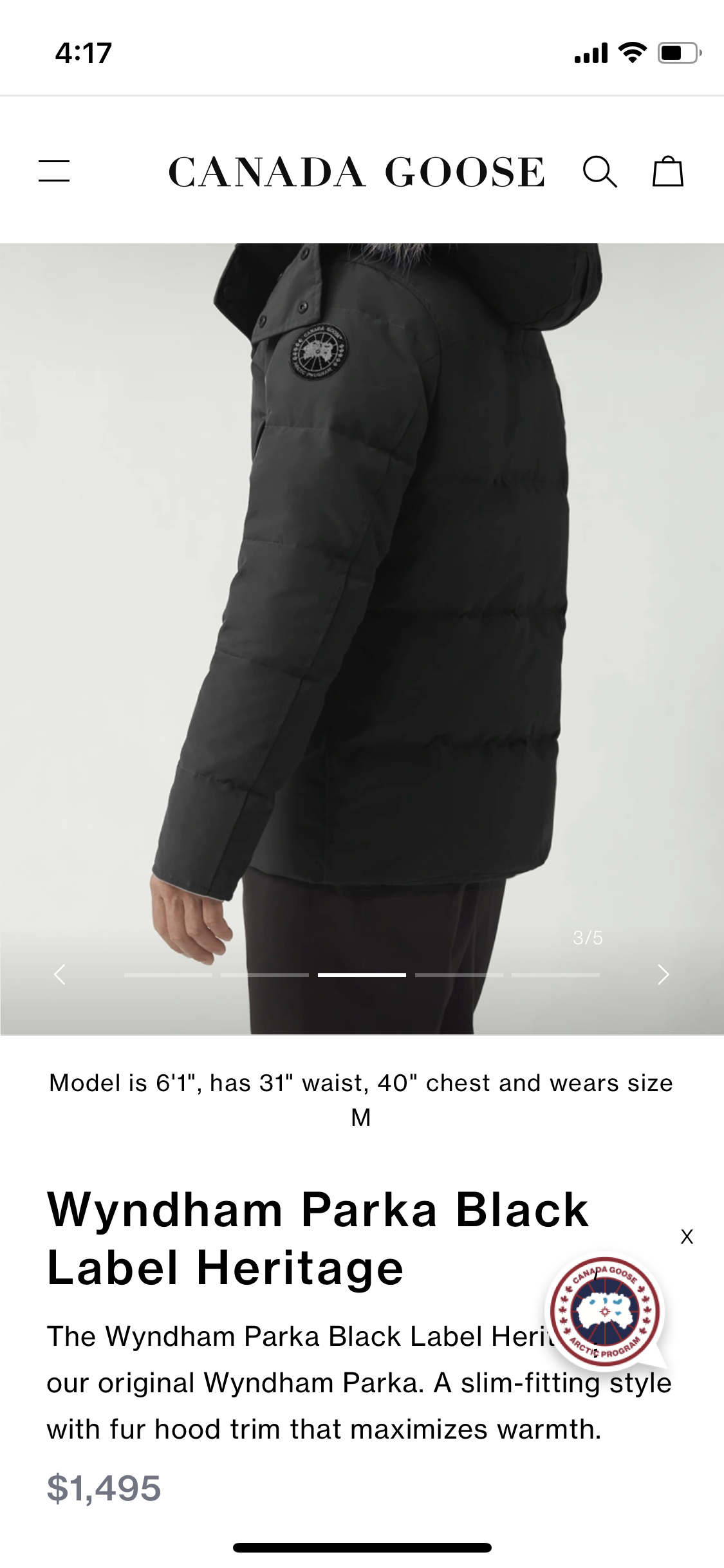Show the next product photo
This screenshot has width=724, height=1568.
664,975
